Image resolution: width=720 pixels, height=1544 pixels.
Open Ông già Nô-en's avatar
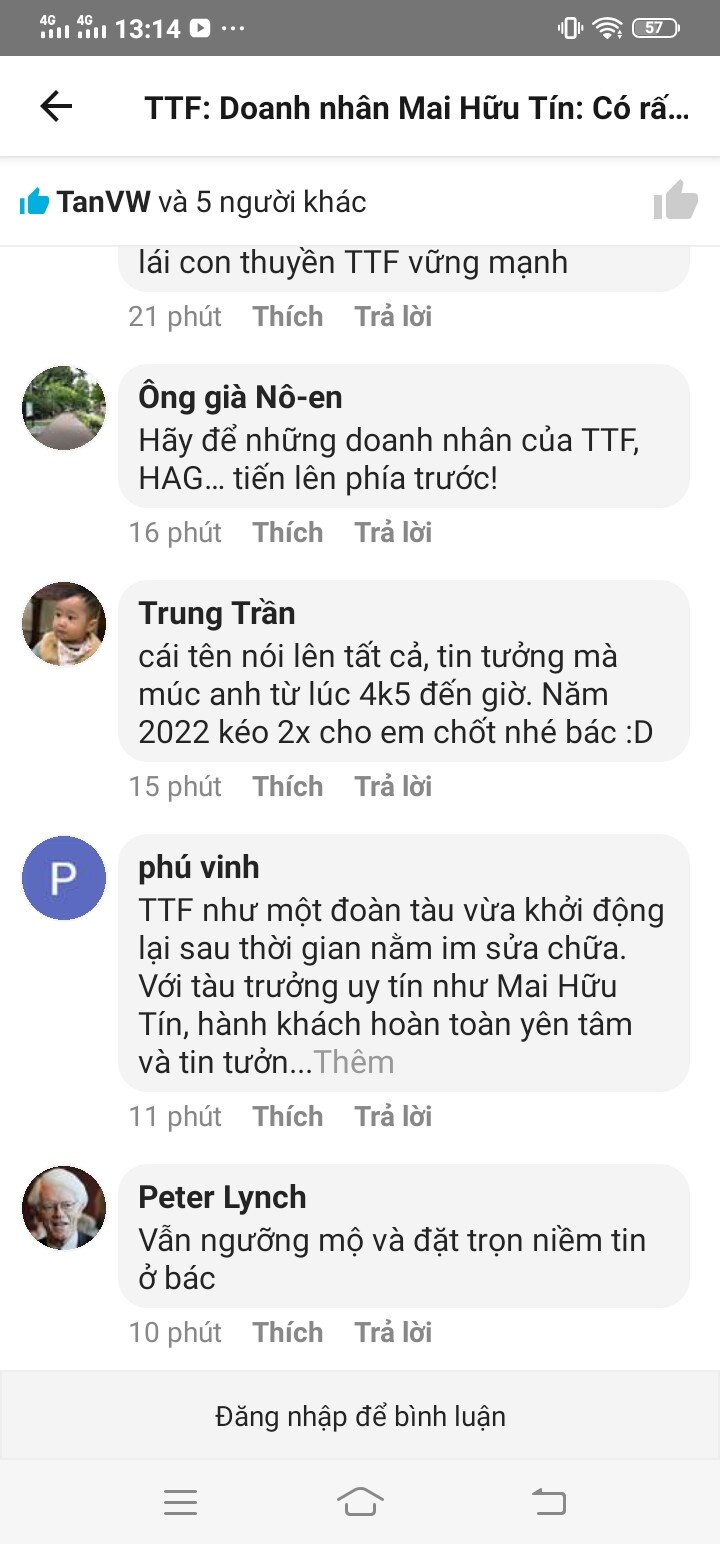[x=64, y=408]
